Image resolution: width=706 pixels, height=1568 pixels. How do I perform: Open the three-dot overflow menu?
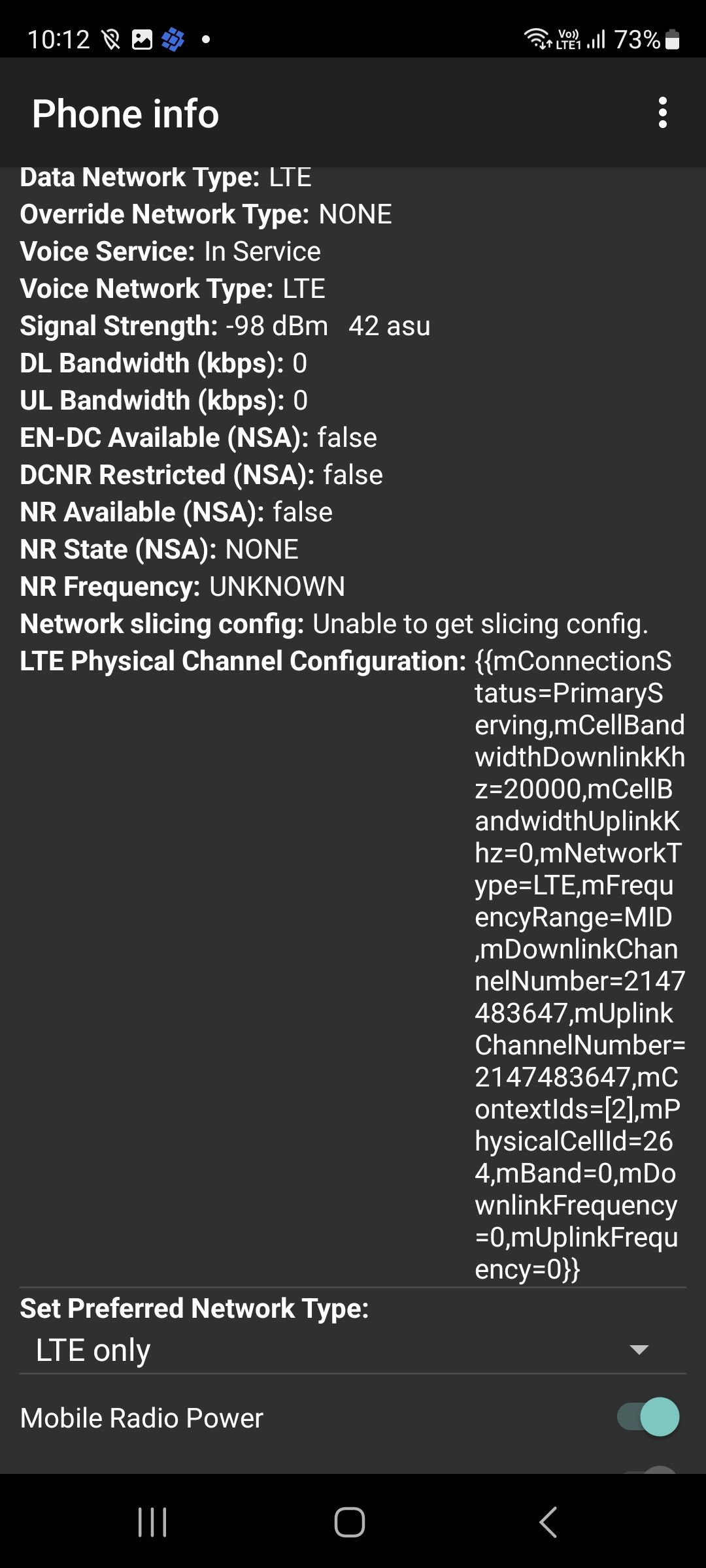(x=662, y=113)
